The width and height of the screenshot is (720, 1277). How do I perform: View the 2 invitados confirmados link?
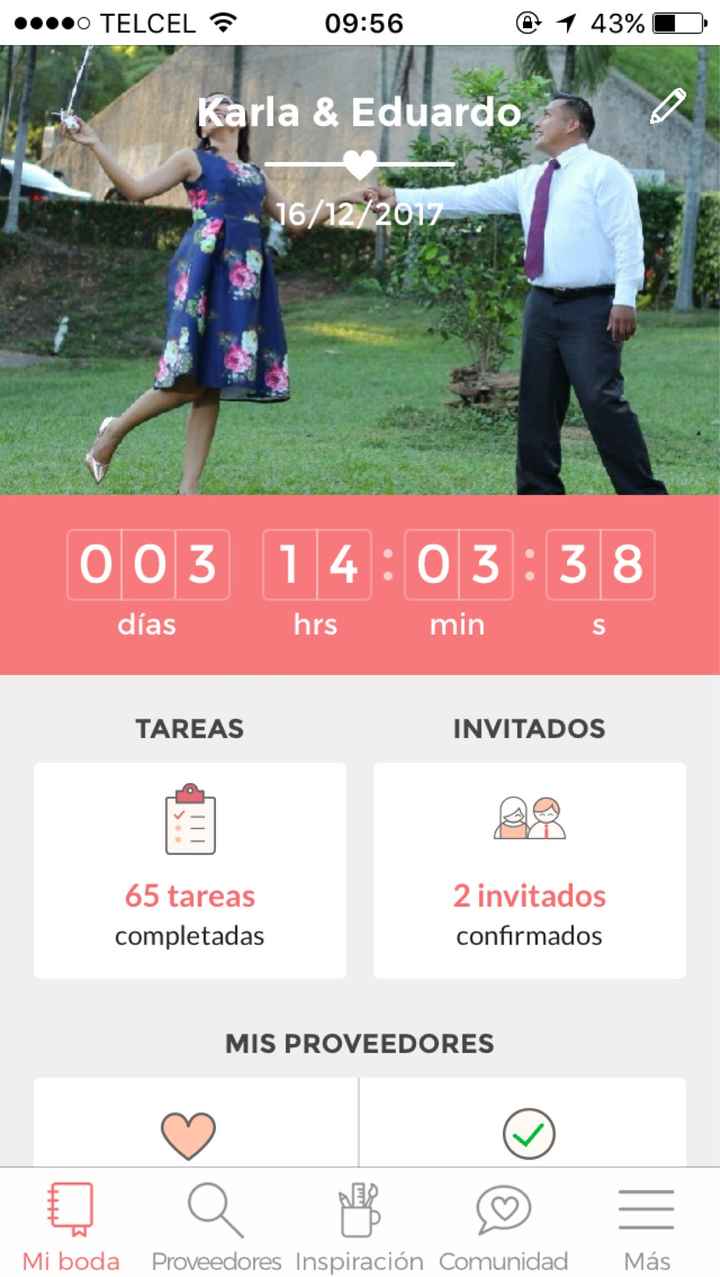(528, 915)
